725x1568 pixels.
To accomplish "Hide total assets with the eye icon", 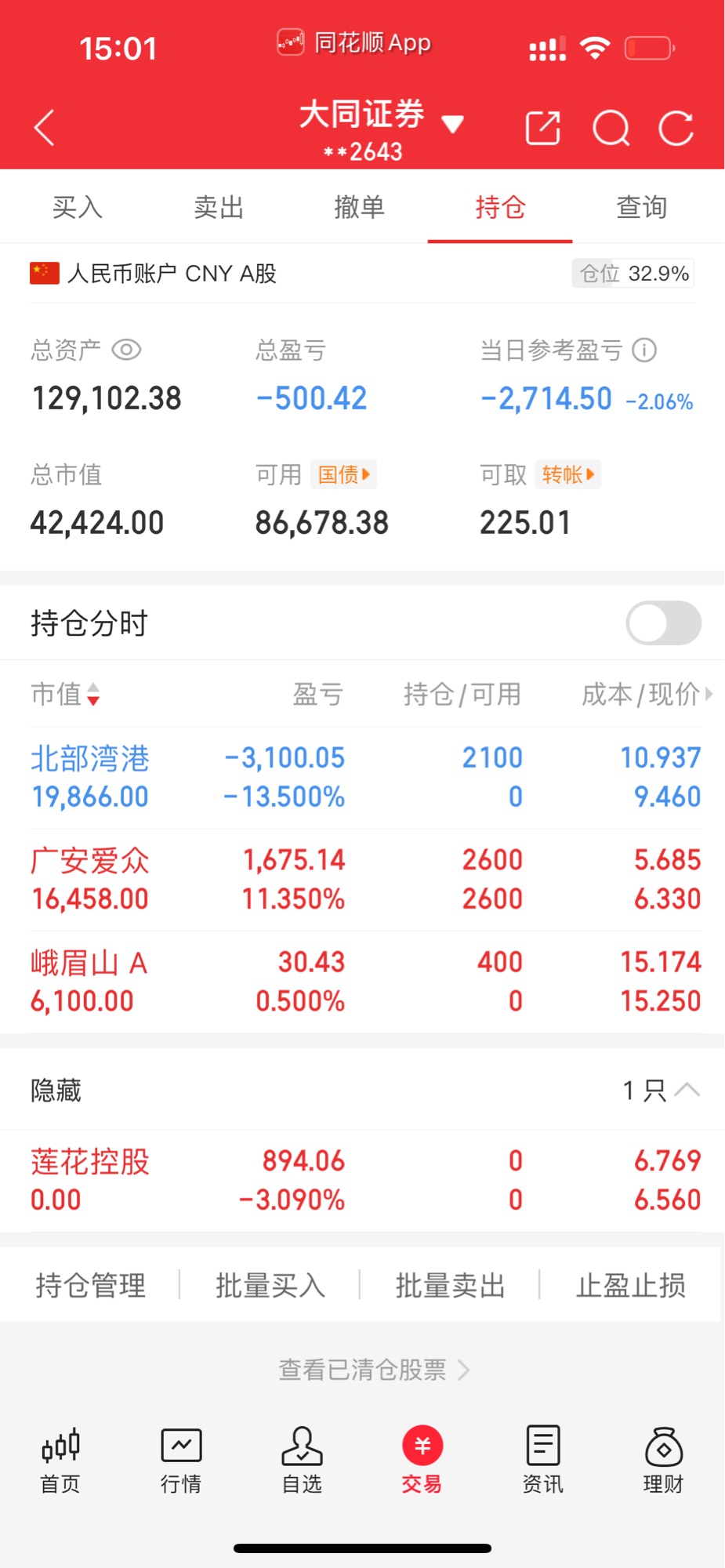I will [126, 350].
